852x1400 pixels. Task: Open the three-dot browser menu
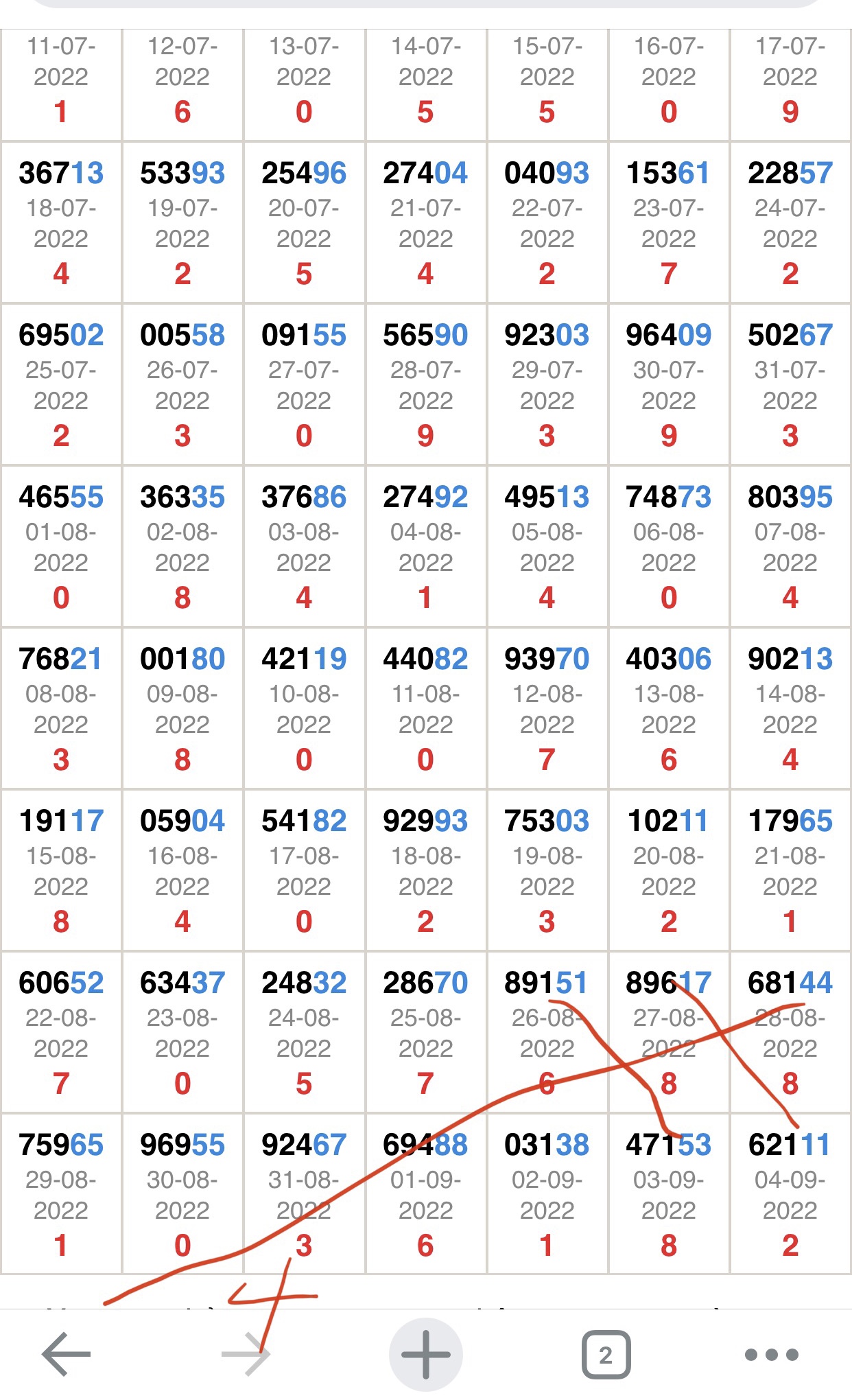coord(772,1355)
